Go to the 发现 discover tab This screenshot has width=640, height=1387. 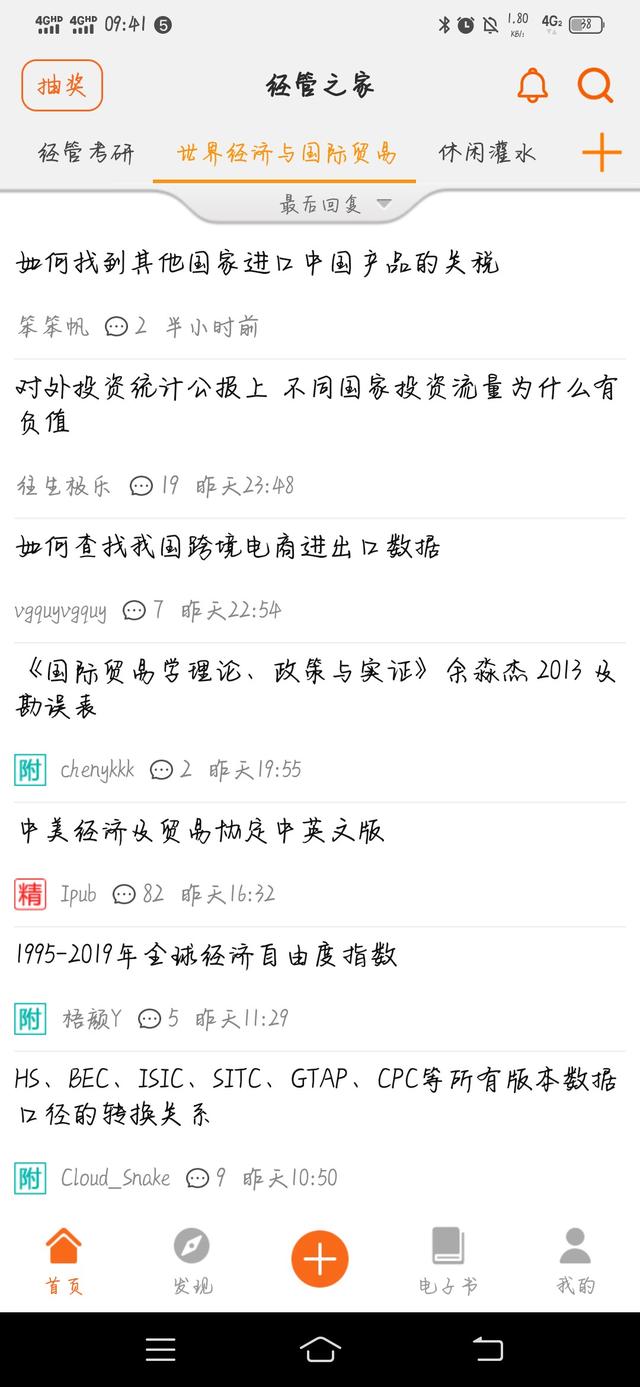pos(192,1260)
